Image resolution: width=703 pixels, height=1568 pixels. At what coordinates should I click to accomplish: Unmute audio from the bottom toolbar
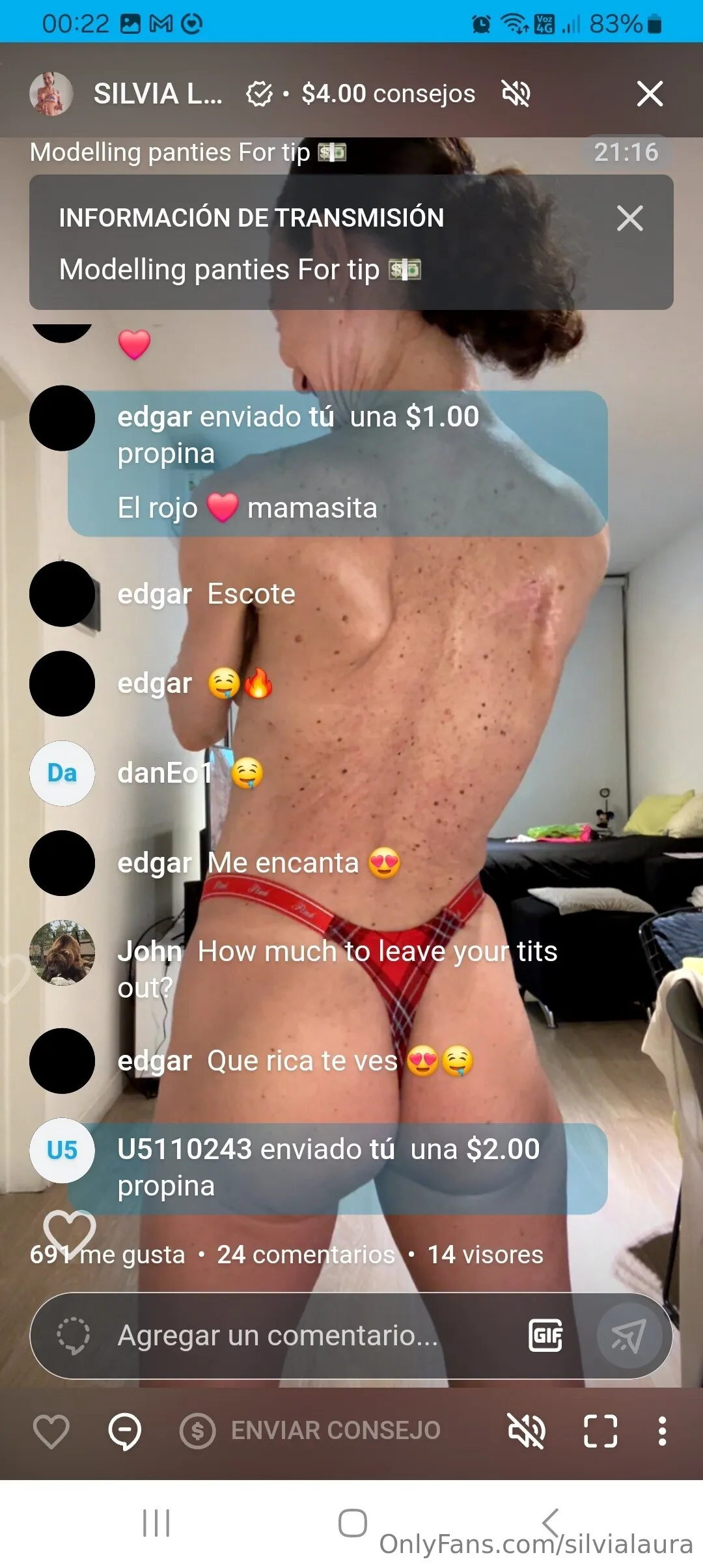coord(526,1431)
